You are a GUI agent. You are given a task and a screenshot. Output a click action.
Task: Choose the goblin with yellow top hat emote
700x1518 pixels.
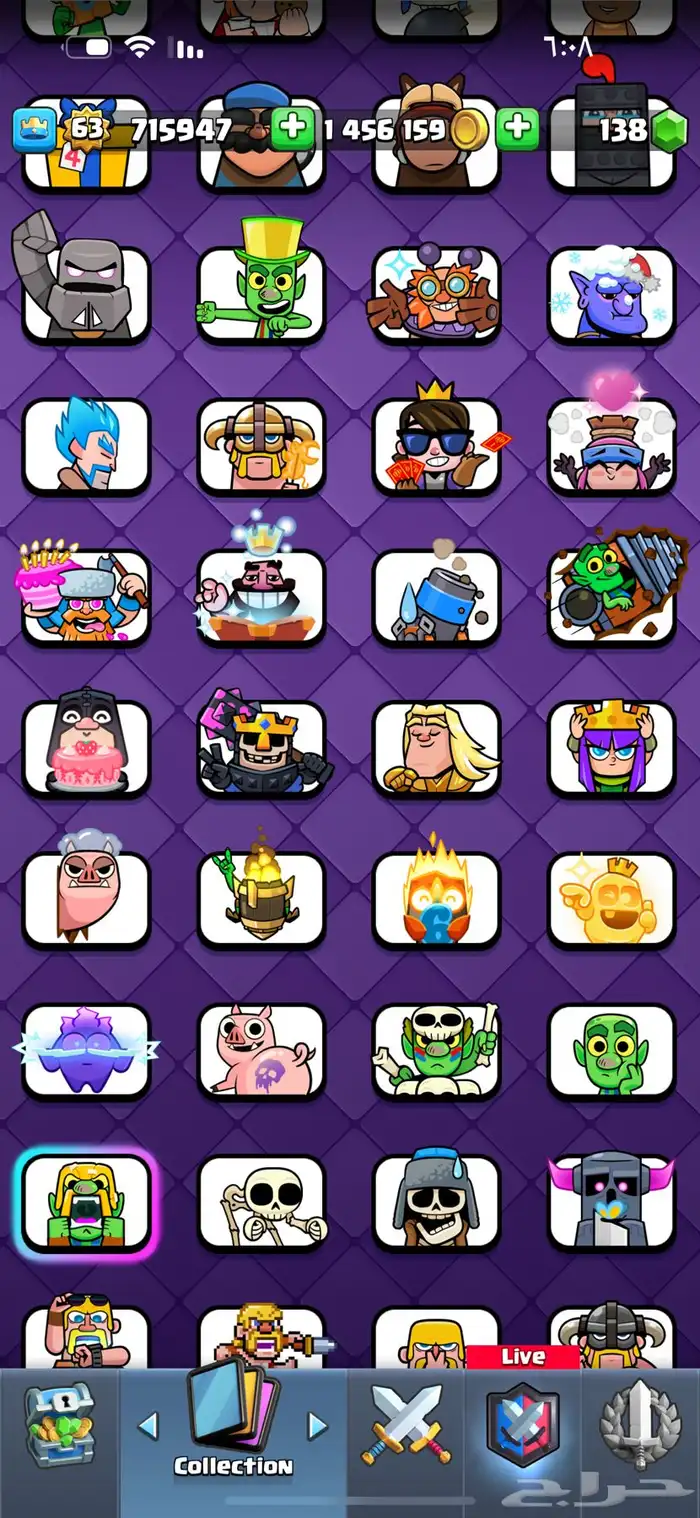pyautogui.click(x=261, y=292)
